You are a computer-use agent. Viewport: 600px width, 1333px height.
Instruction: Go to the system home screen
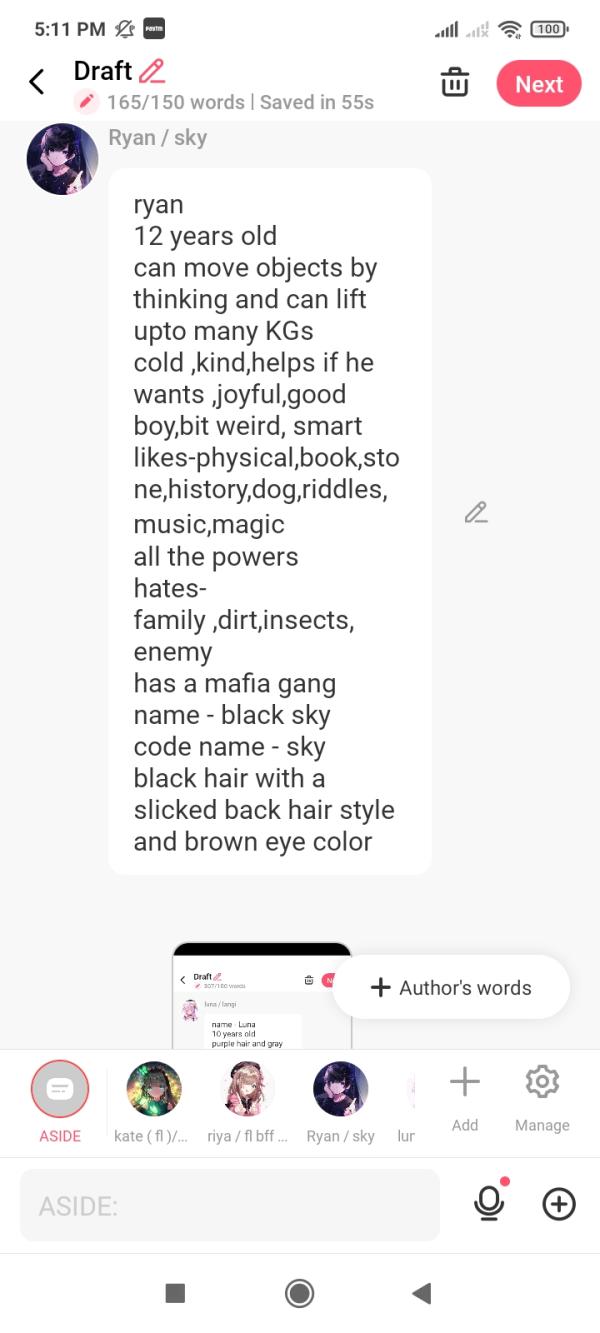(x=299, y=1293)
